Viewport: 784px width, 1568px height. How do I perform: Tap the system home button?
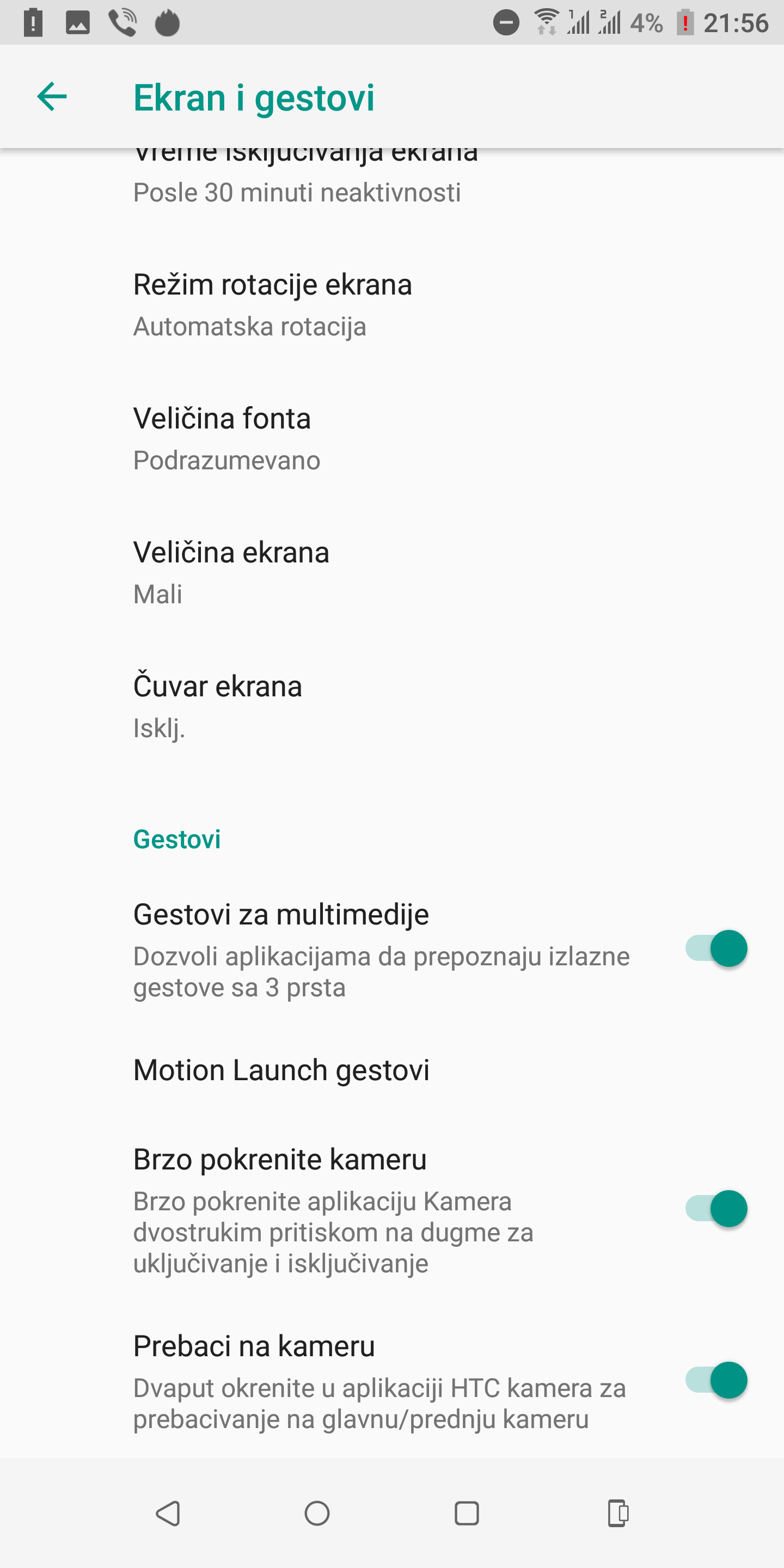point(317,1513)
